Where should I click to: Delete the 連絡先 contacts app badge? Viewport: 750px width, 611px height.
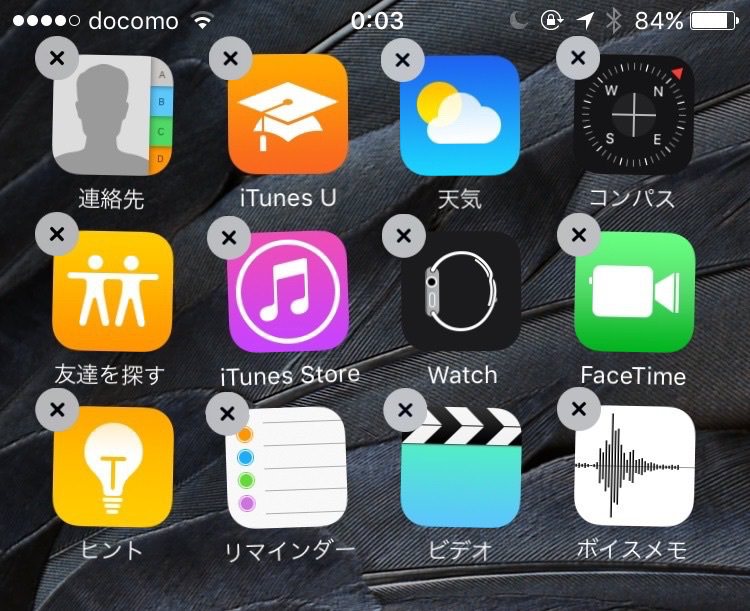pos(57,57)
